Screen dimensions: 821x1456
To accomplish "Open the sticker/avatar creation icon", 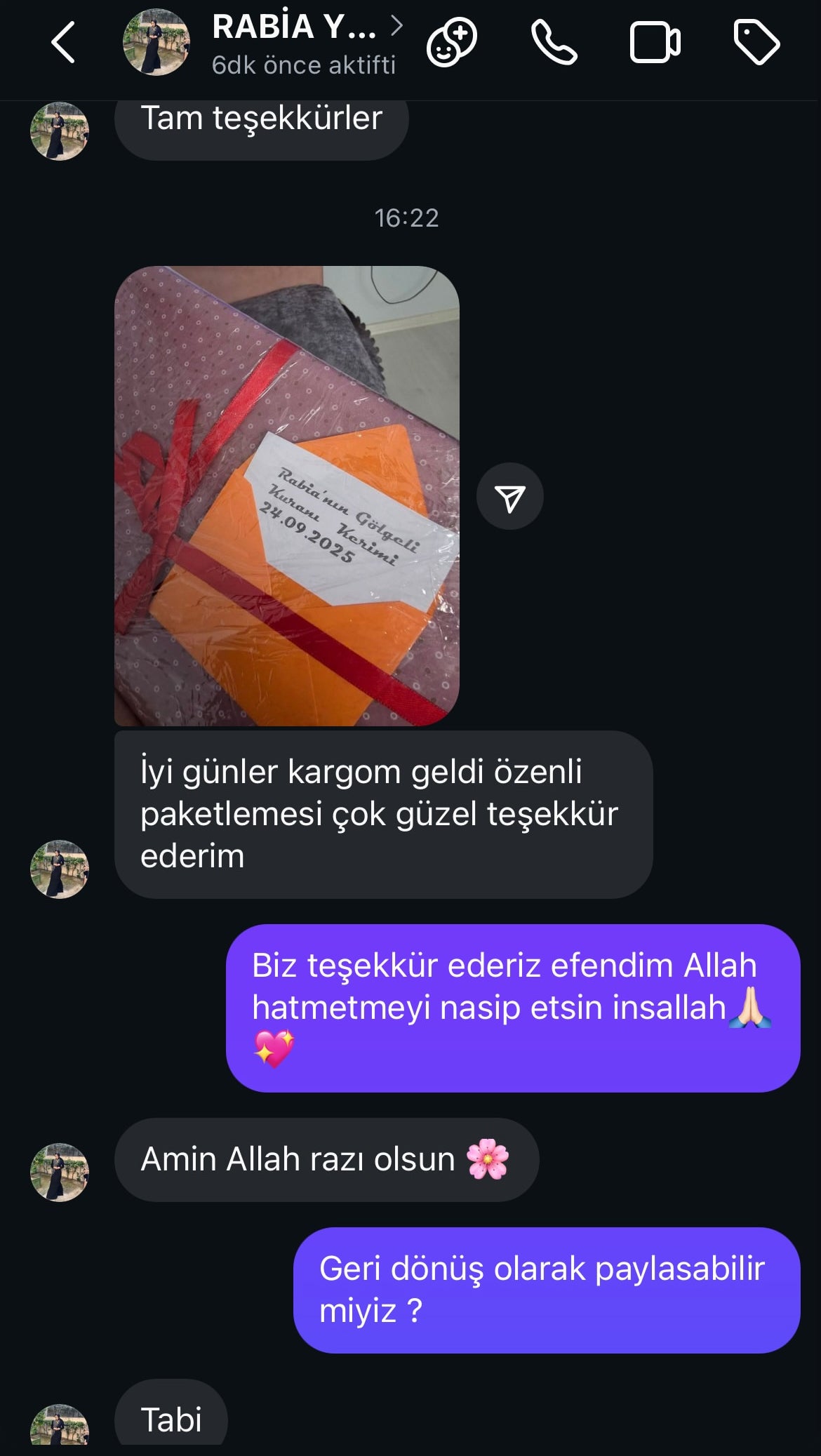I will [452, 43].
